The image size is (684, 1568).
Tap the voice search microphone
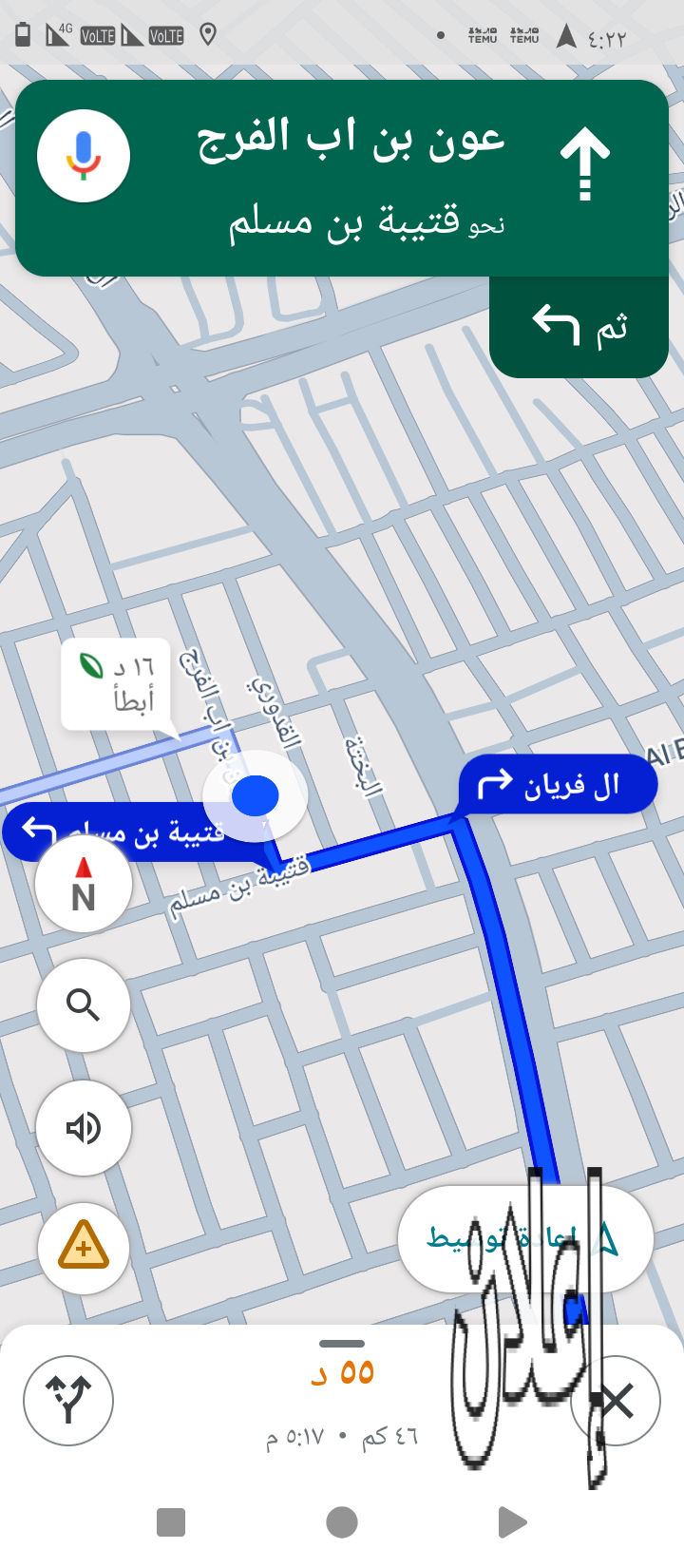(x=84, y=156)
